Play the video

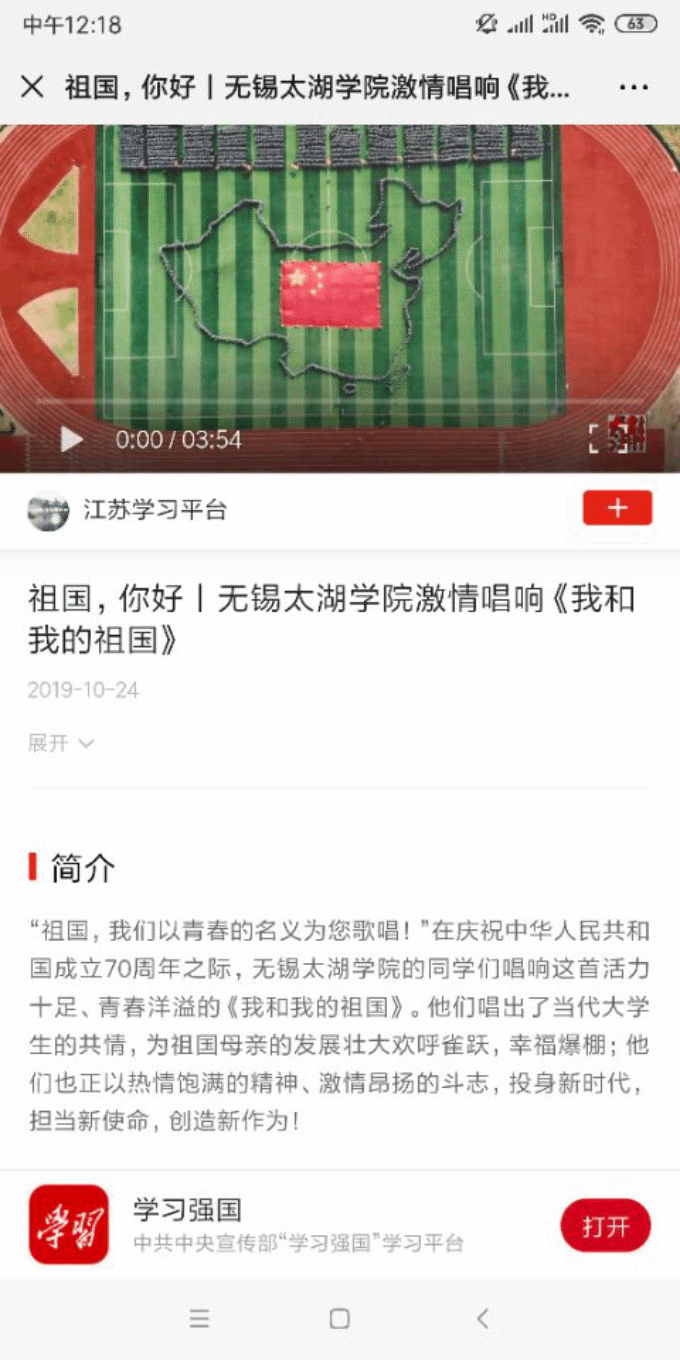coord(71,440)
